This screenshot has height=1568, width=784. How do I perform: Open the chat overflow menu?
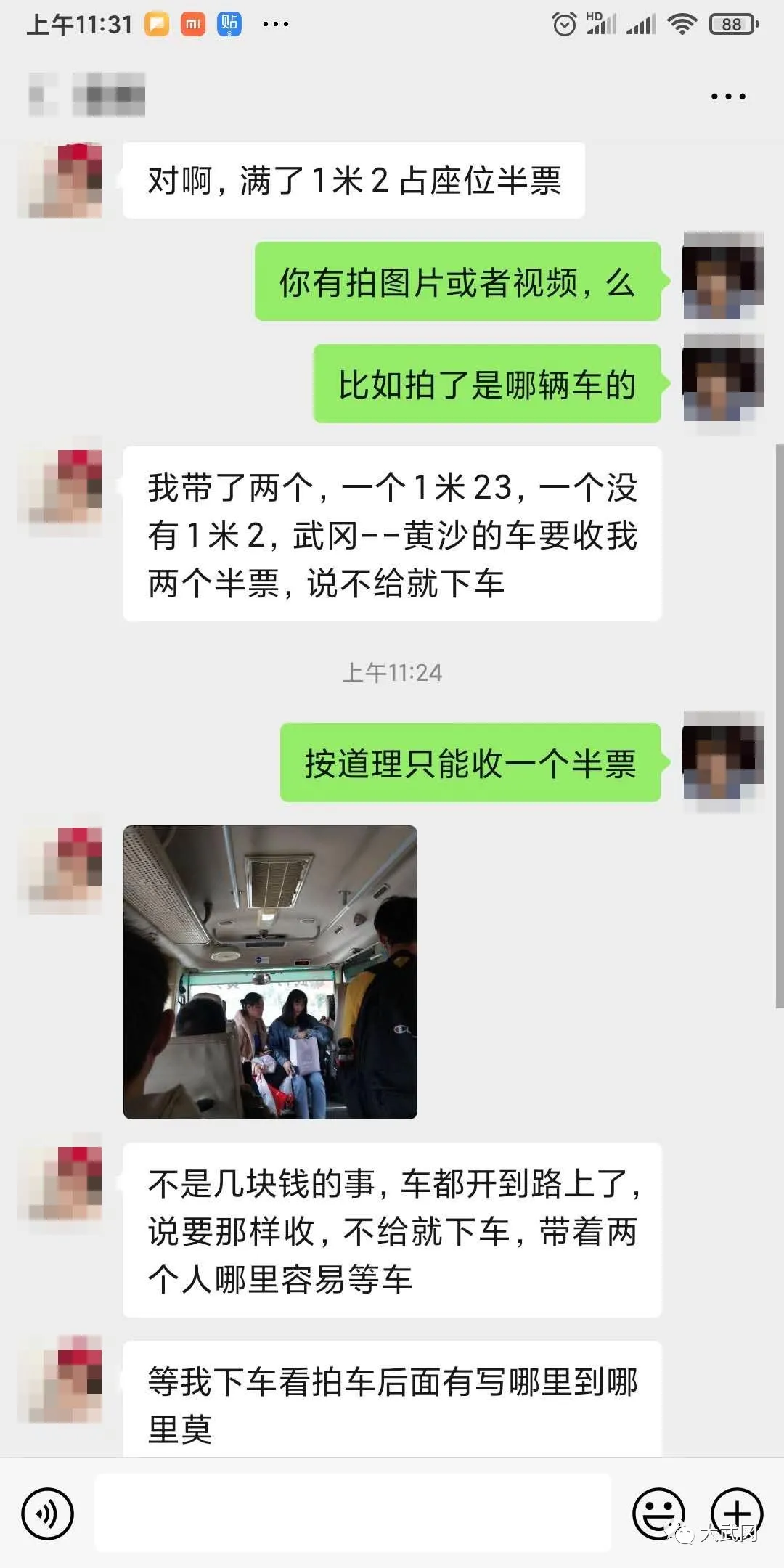pyautogui.click(x=728, y=97)
